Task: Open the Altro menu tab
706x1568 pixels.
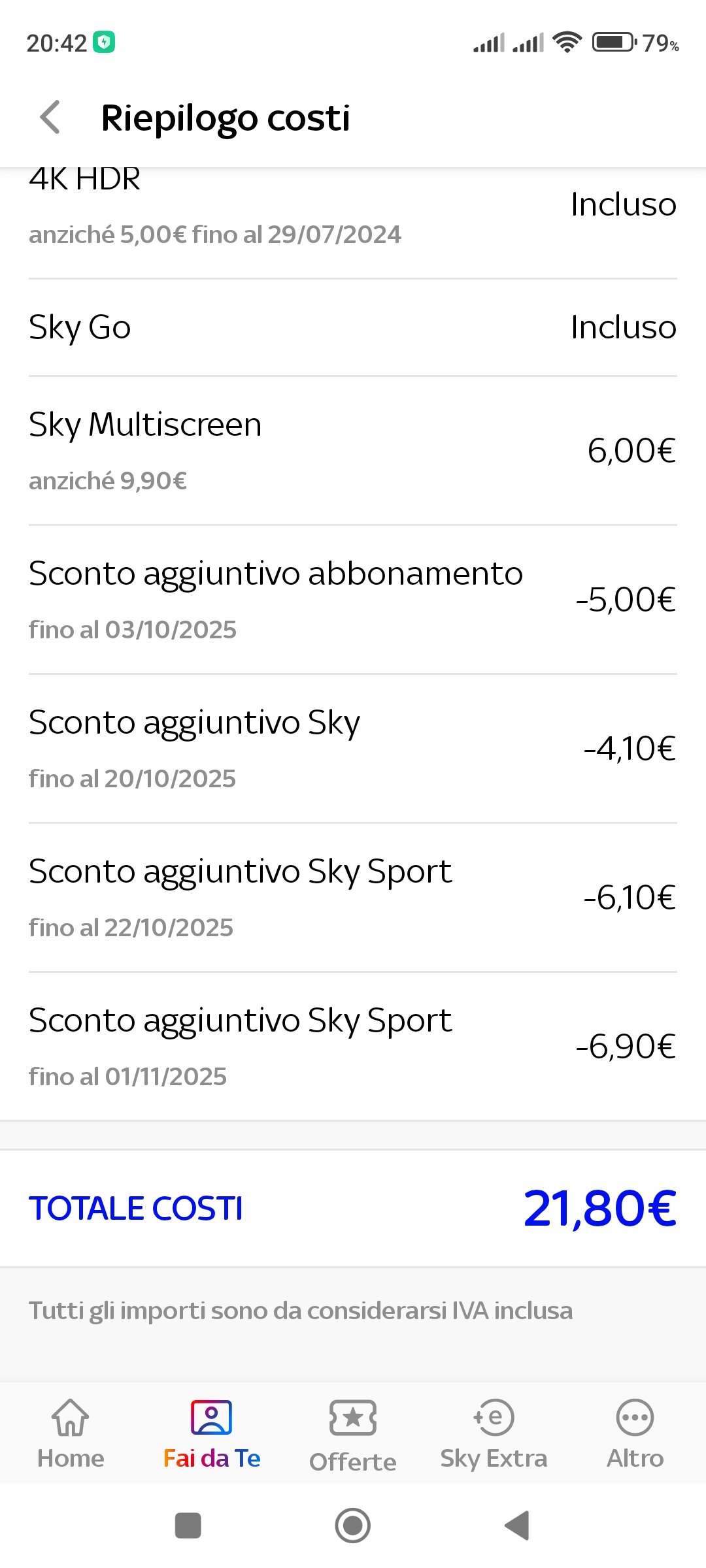Action: coord(635,1434)
